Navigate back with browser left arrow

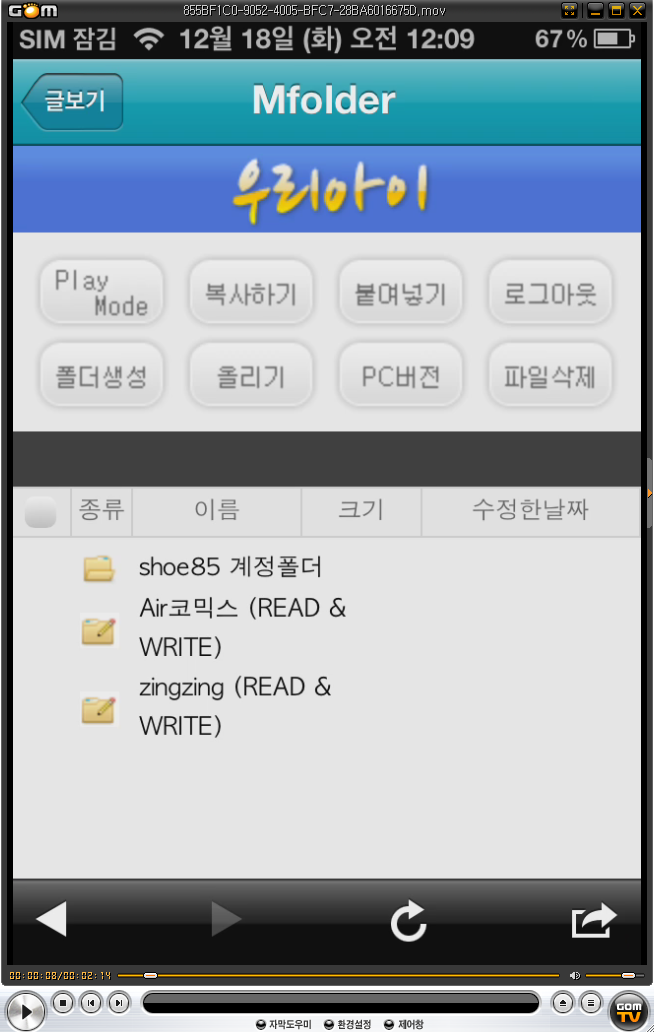click(51, 919)
